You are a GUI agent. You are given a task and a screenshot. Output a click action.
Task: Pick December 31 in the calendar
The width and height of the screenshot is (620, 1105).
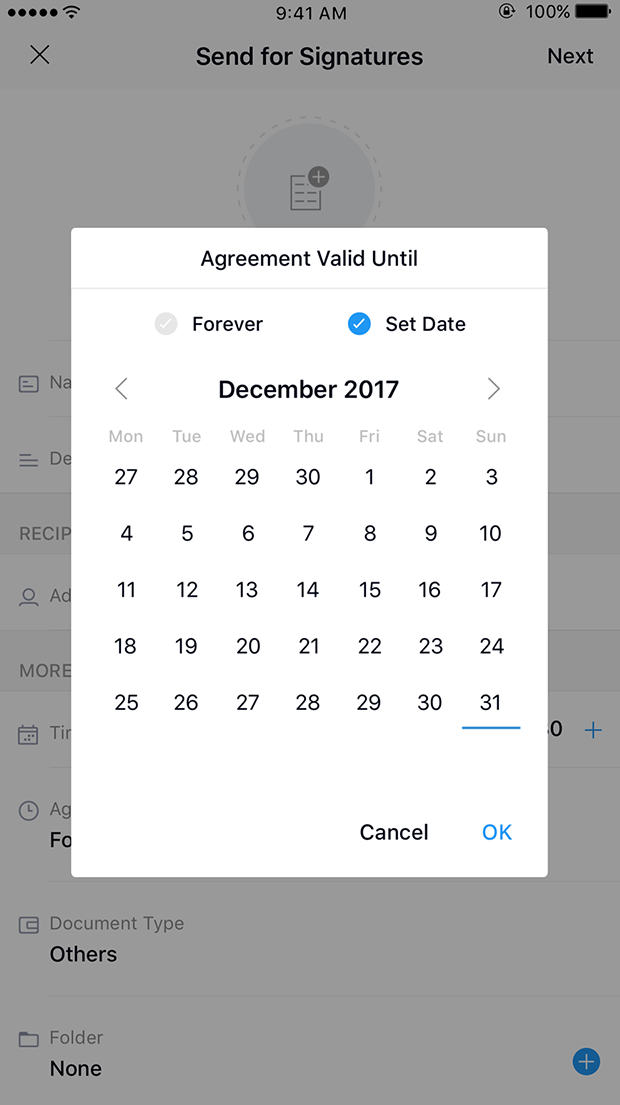tap(490, 703)
